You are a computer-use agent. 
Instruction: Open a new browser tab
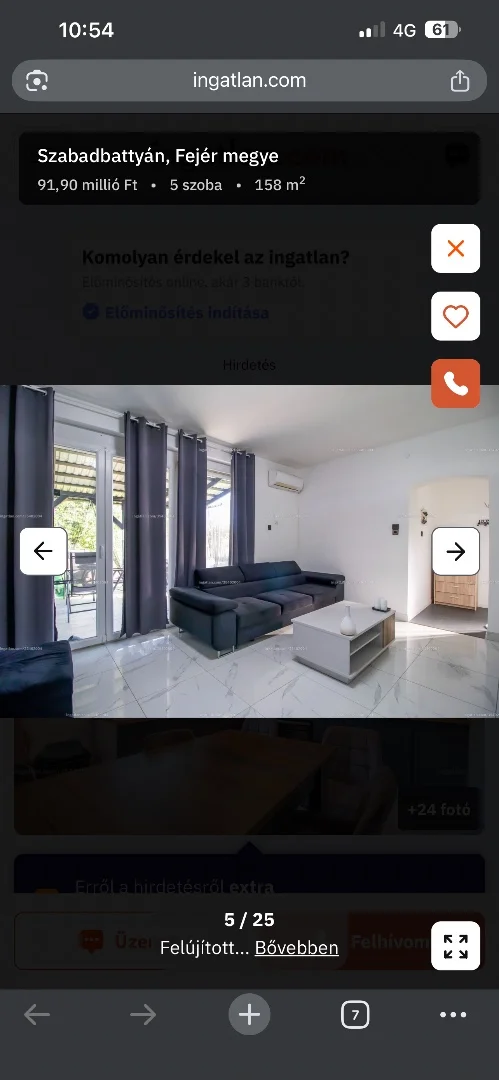[250, 1015]
